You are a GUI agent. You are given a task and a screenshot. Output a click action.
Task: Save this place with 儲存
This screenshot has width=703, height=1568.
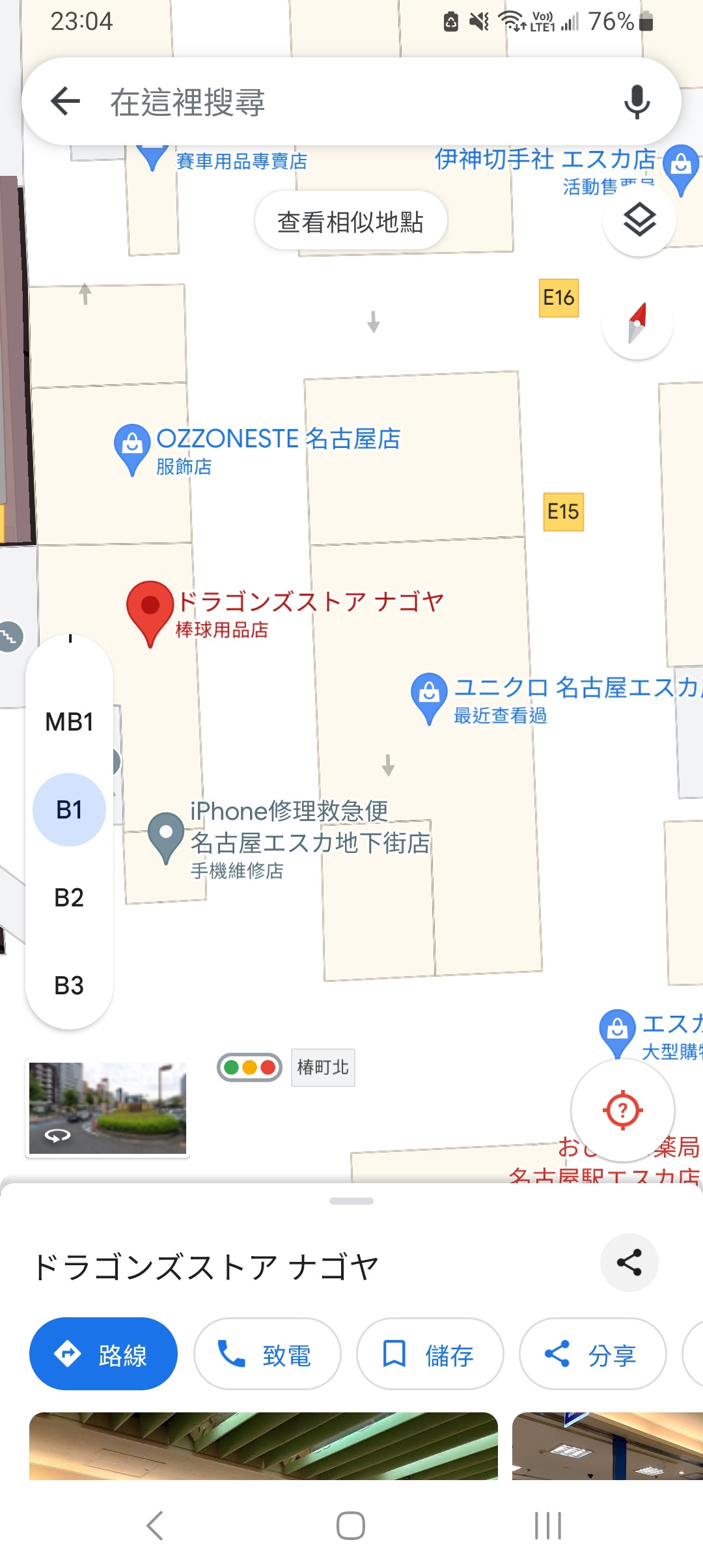pyautogui.click(x=430, y=1354)
